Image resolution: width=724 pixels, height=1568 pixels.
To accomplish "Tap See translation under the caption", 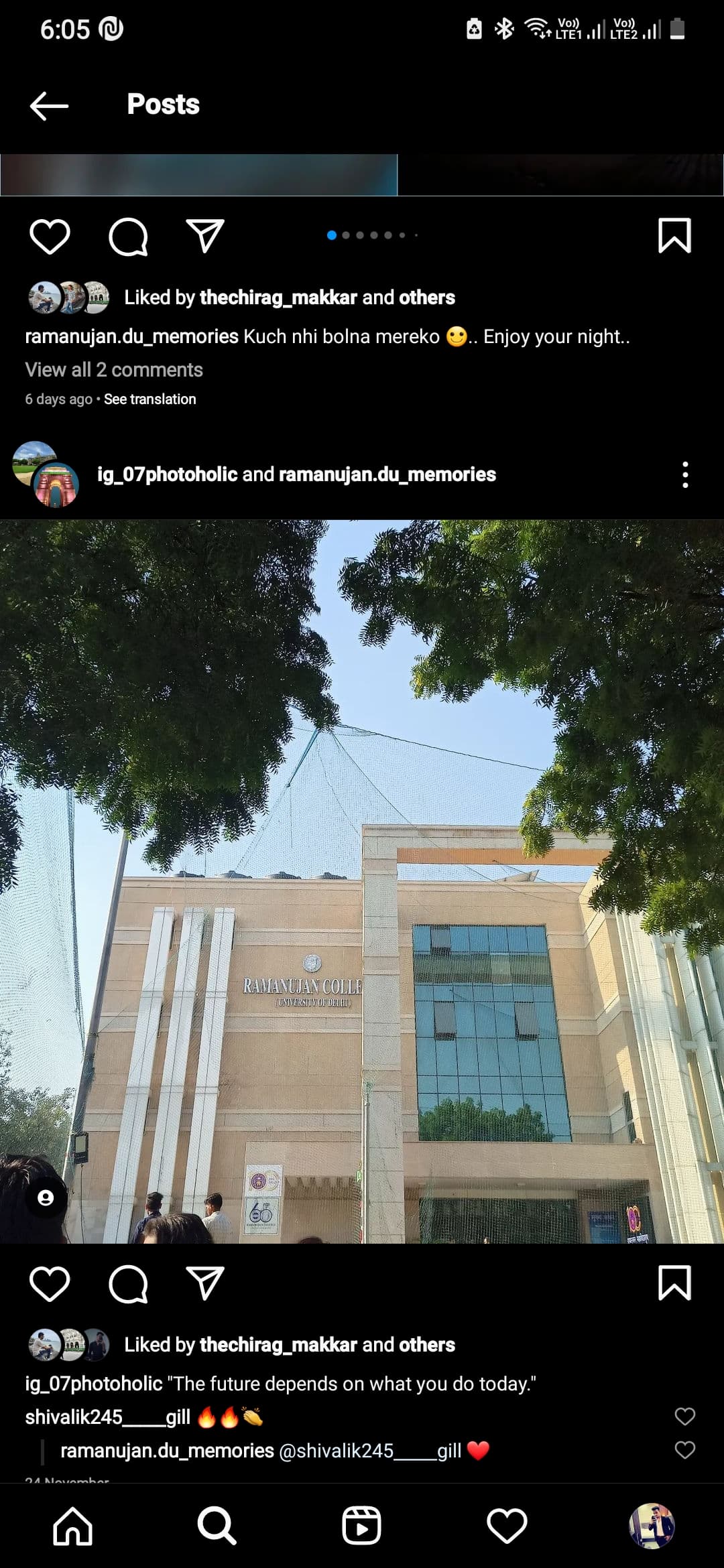I will pyautogui.click(x=149, y=399).
